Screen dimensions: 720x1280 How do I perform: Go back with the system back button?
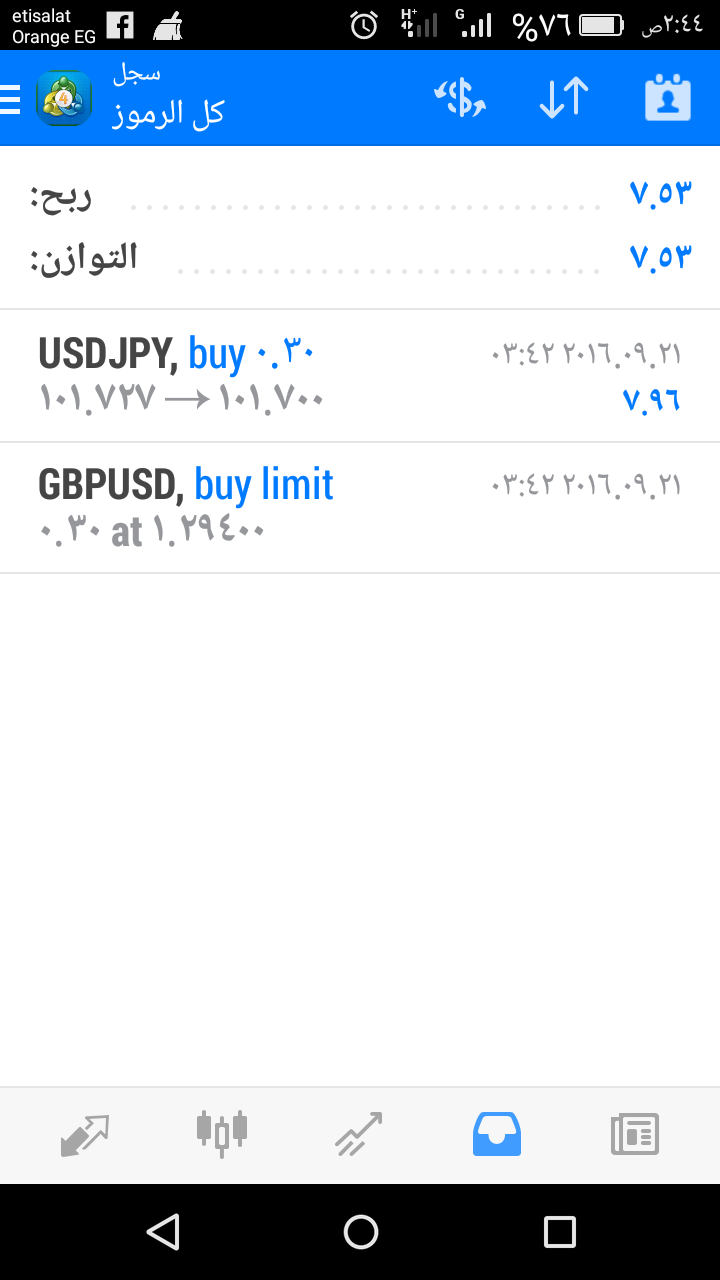click(x=163, y=1232)
